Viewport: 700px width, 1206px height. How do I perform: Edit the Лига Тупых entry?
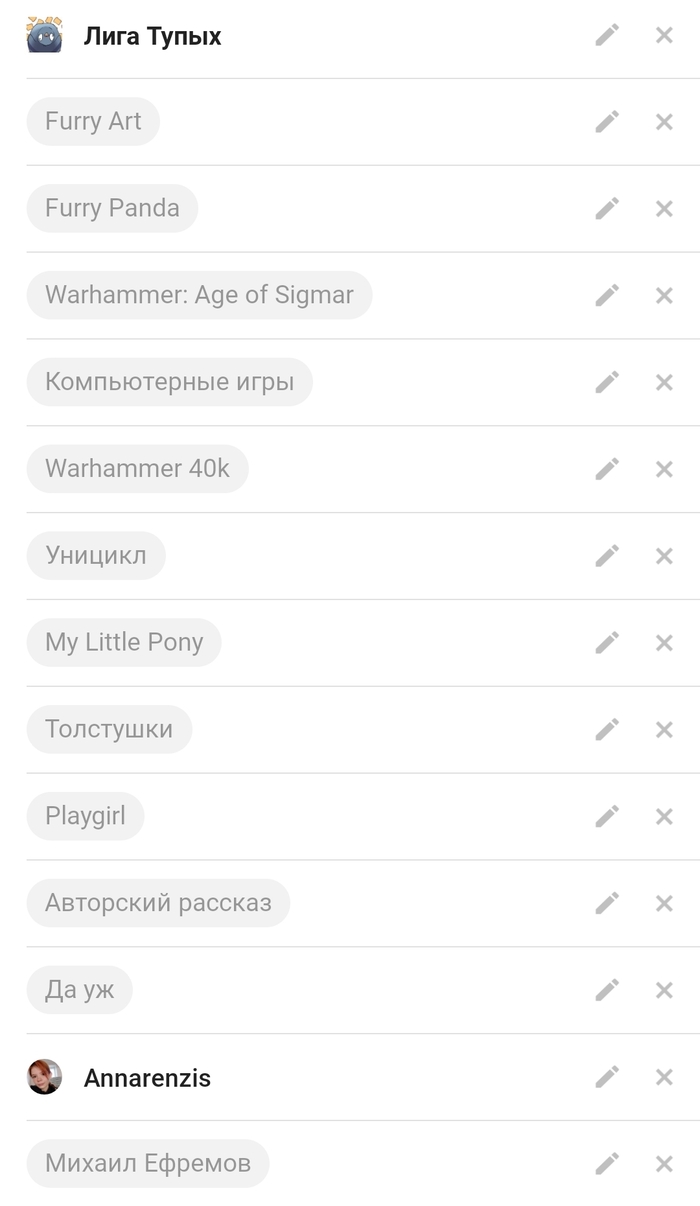pos(607,36)
